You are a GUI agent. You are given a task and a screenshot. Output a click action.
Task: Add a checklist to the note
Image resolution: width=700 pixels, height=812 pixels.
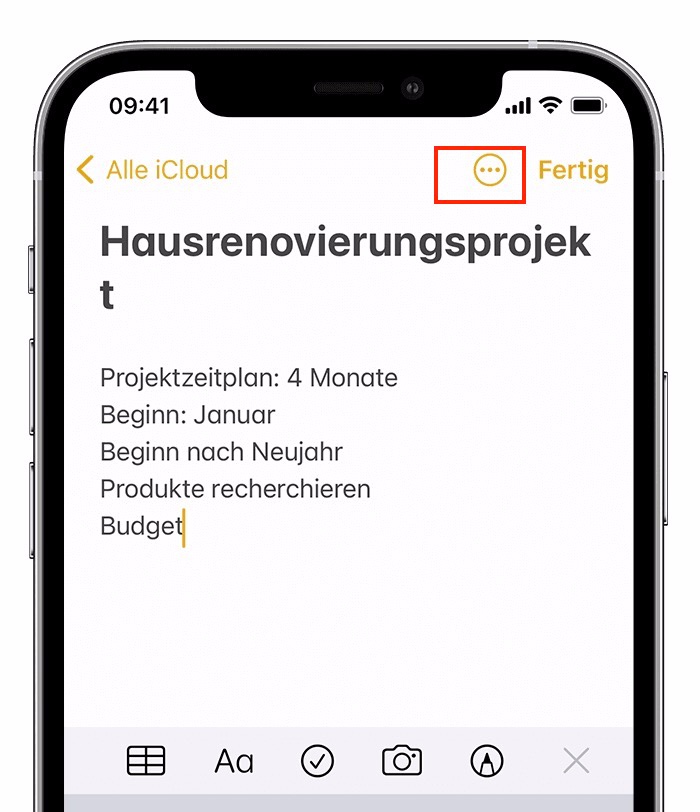click(317, 761)
